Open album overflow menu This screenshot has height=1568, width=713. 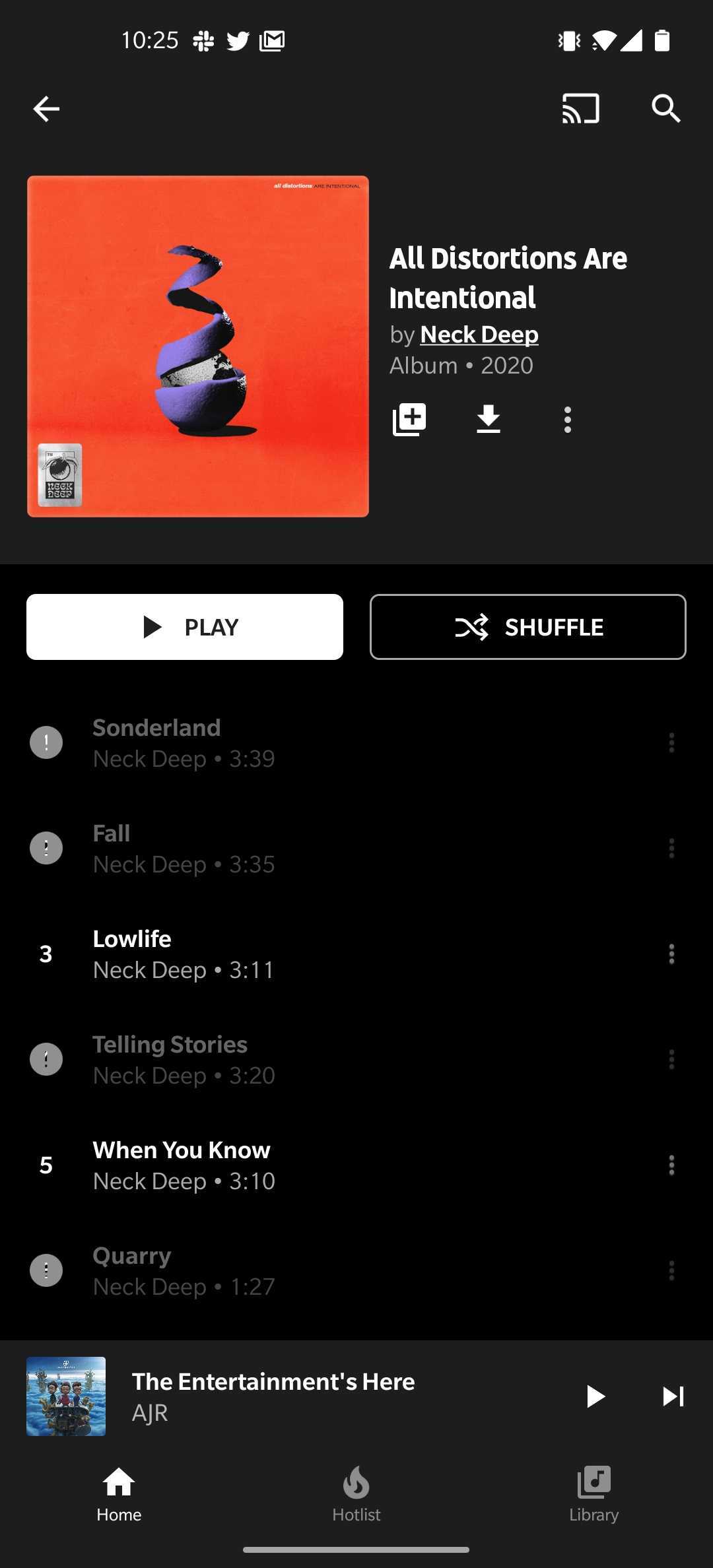(568, 420)
